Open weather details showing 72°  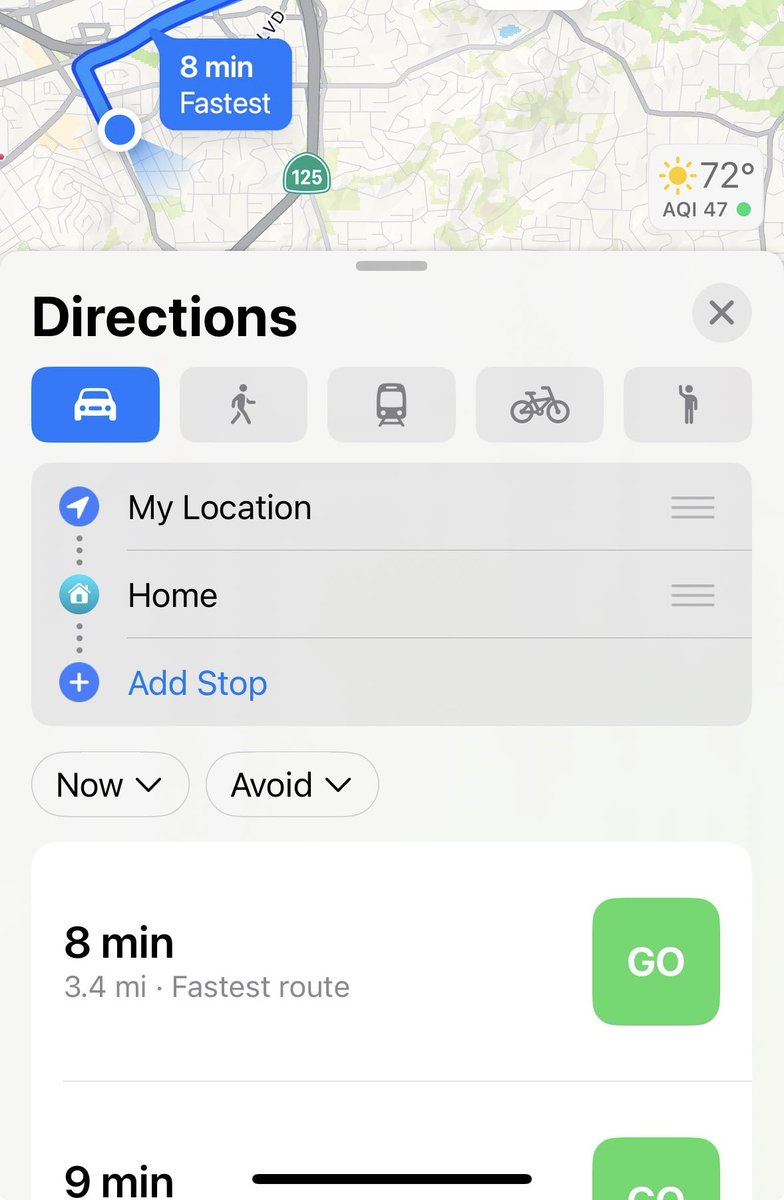706,189
